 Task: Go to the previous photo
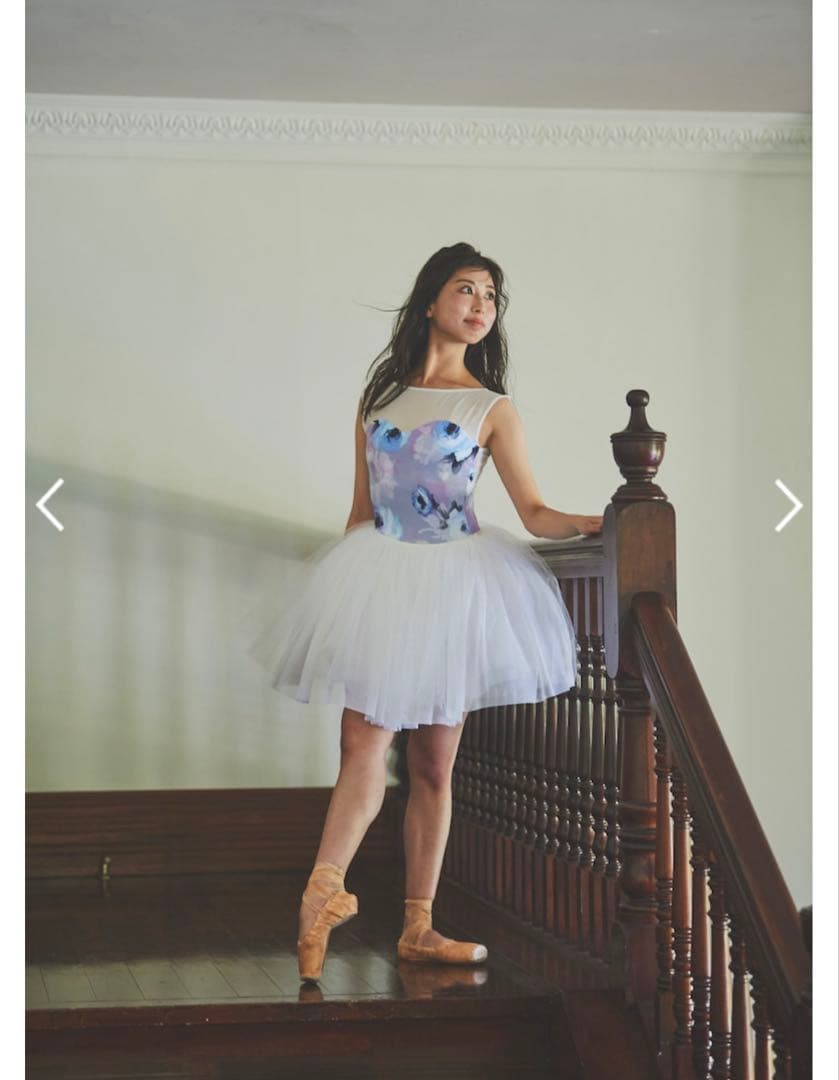coord(50,505)
